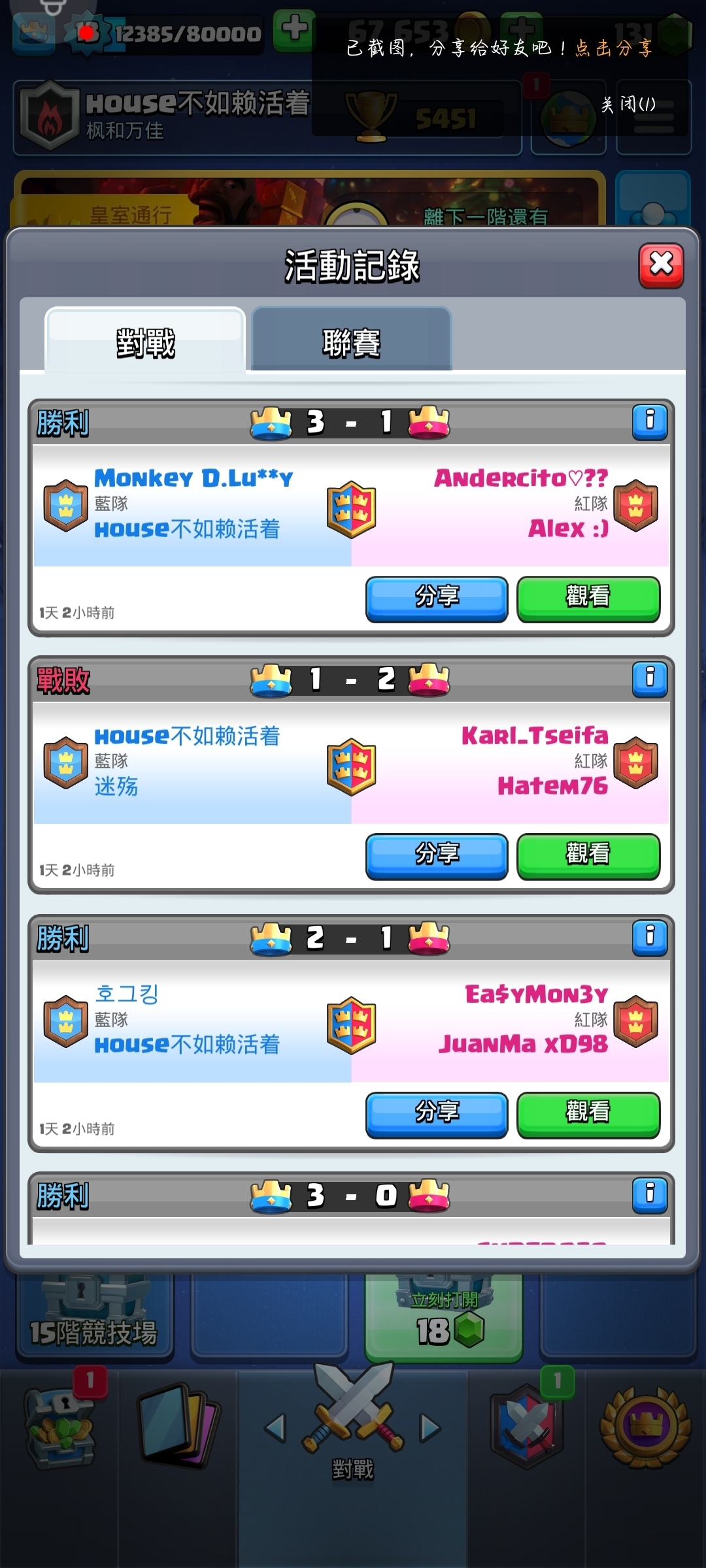Tap 点击分享 to share the screenshot

tap(614, 48)
